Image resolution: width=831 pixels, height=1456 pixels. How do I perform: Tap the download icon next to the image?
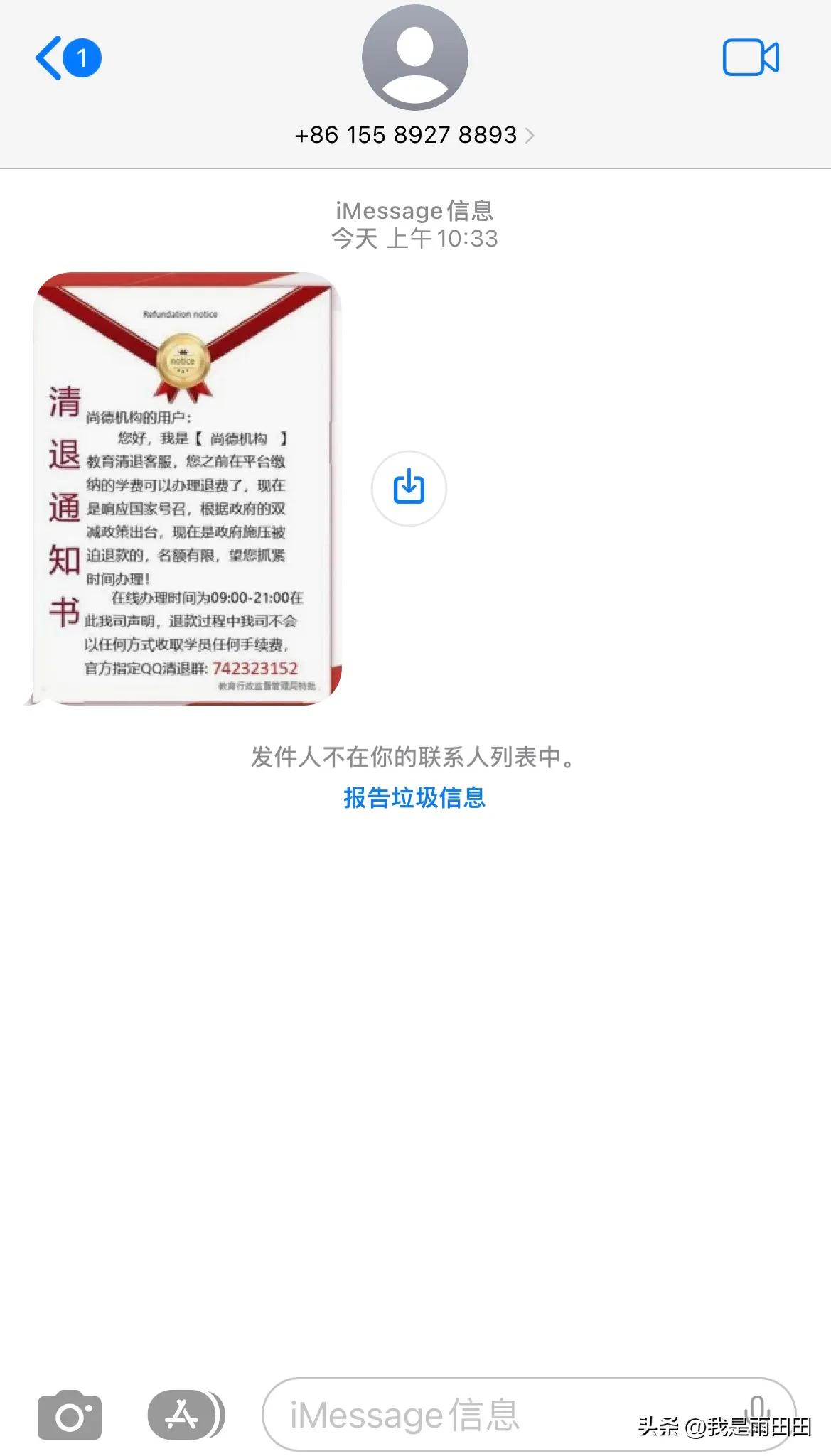click(x=408, y=487)
